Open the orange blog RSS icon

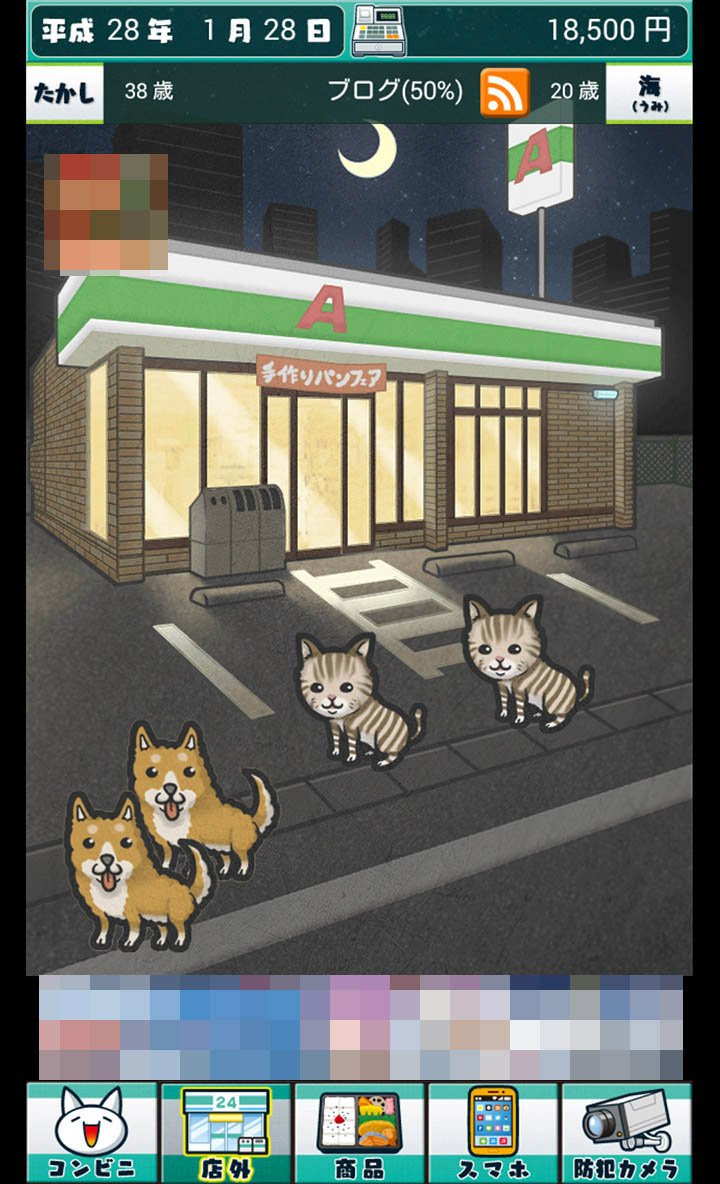coord(505,93)
